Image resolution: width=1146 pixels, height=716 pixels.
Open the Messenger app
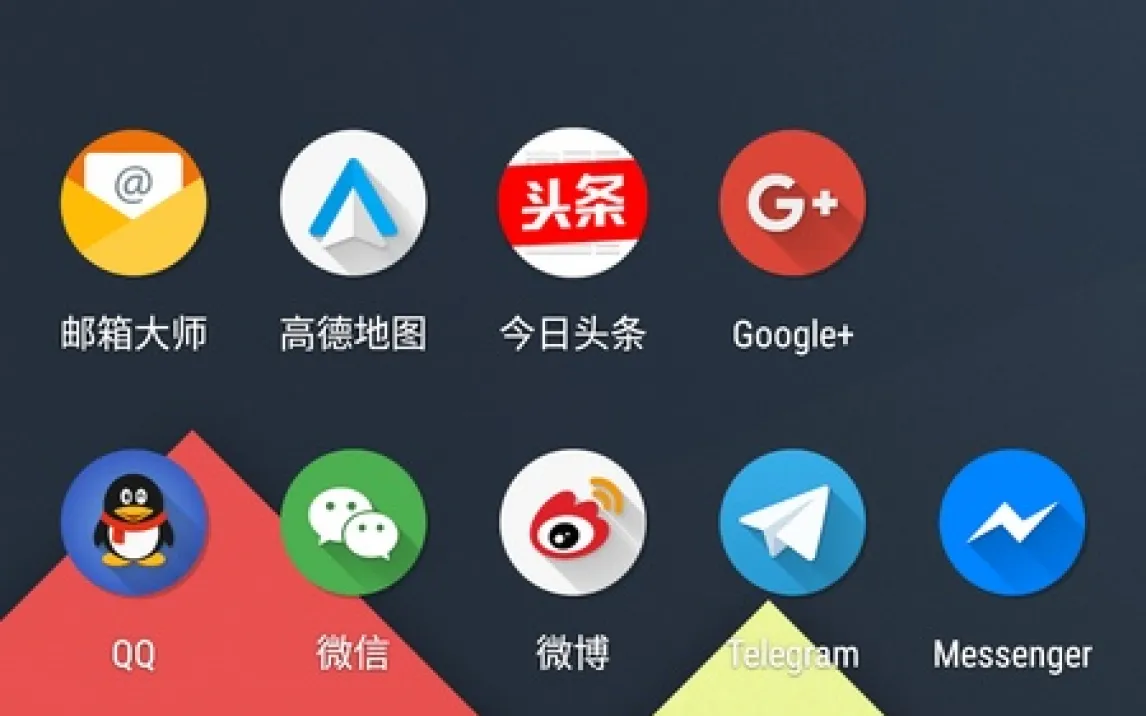1012,522
